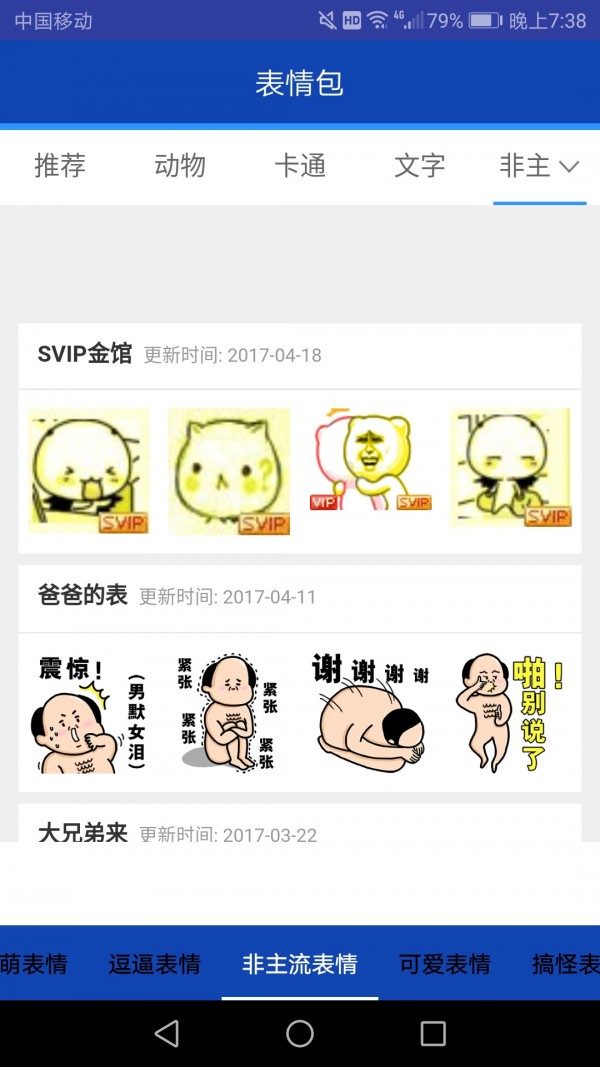Screen dimensions: 600x1067
Task: Select the 动物 category tab
Action: (180, 166)
